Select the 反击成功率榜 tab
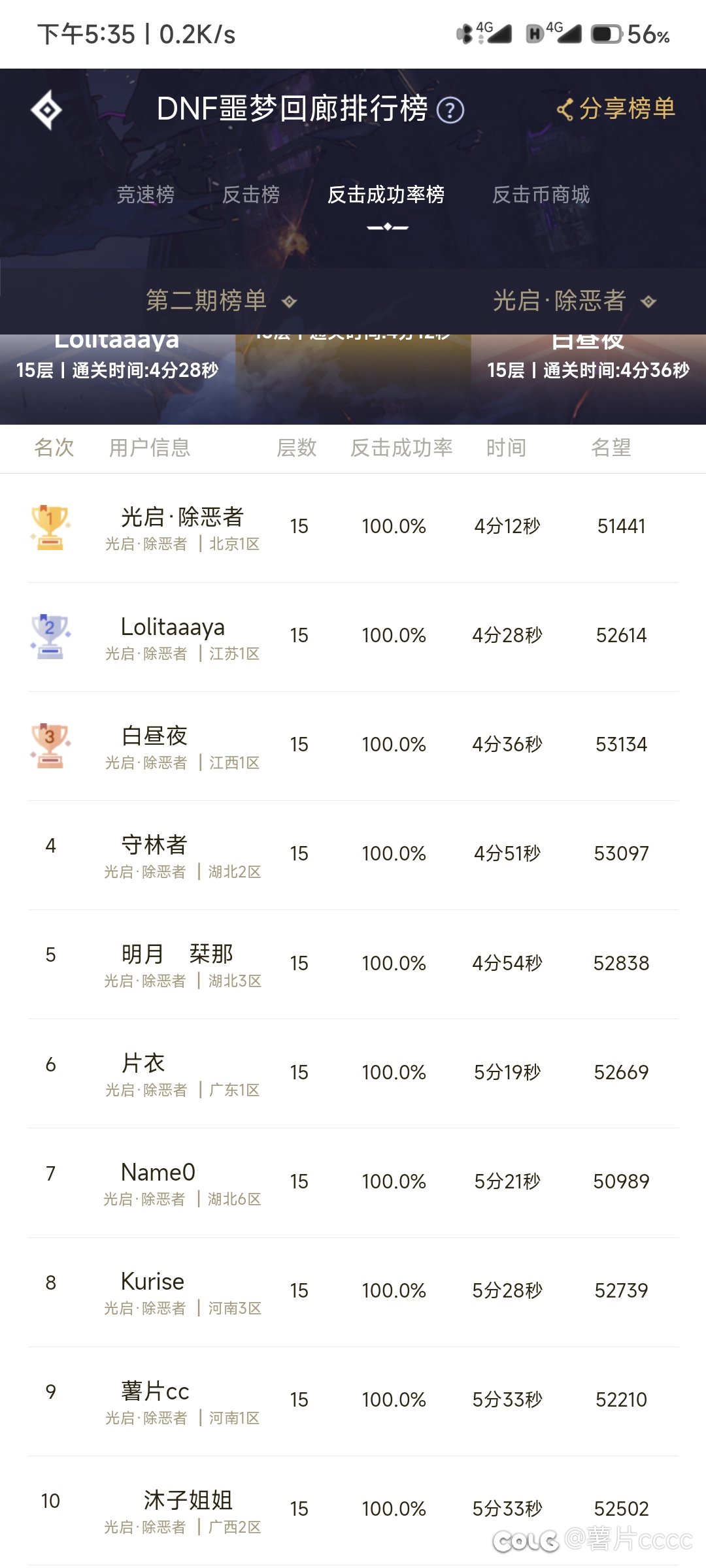The image size is (706, 1568). 386,194
